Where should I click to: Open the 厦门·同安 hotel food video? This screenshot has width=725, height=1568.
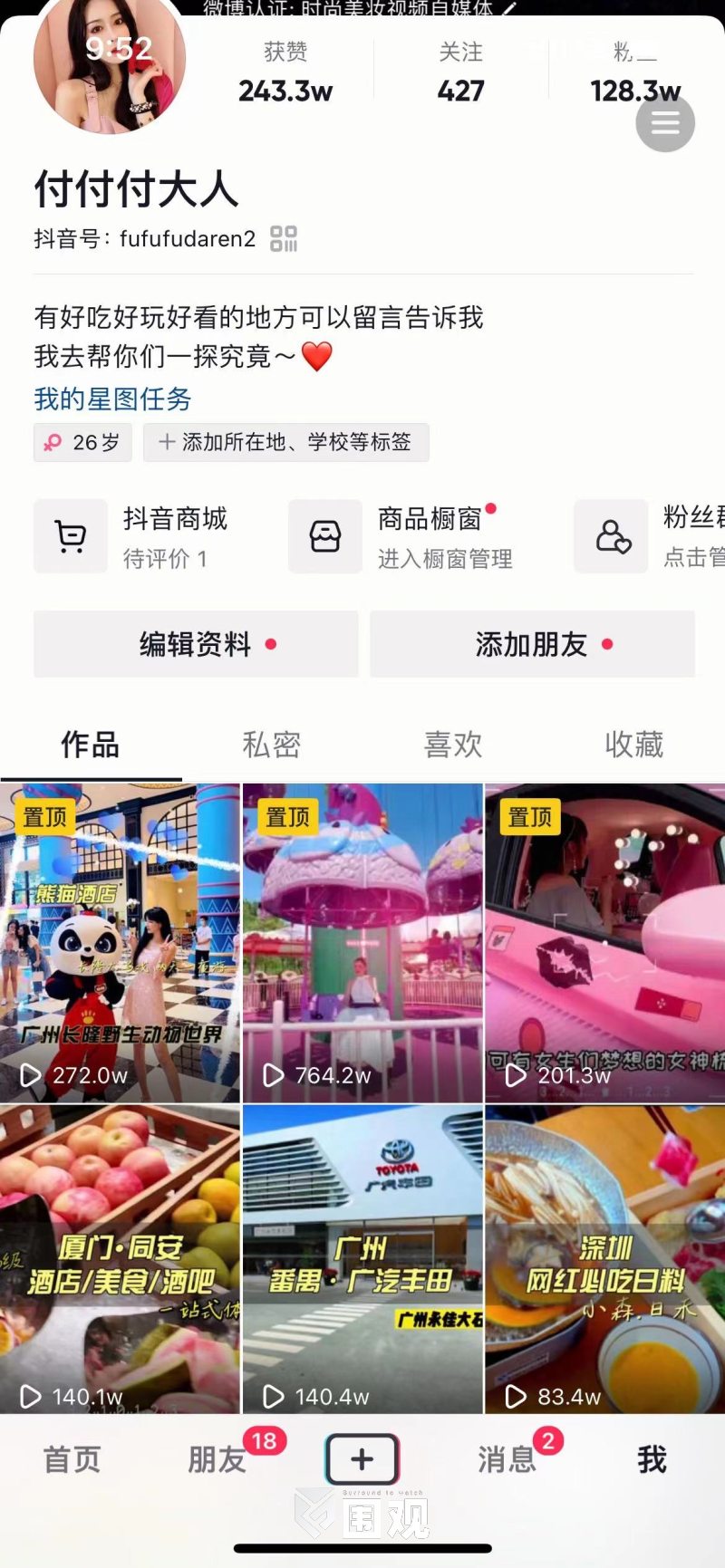click(x=120, y=1259)
